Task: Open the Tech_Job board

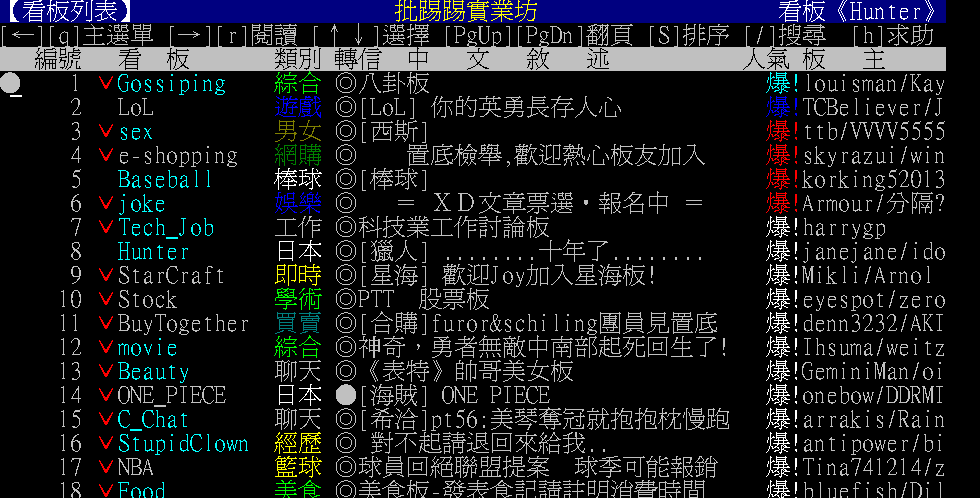Action: 166,227
